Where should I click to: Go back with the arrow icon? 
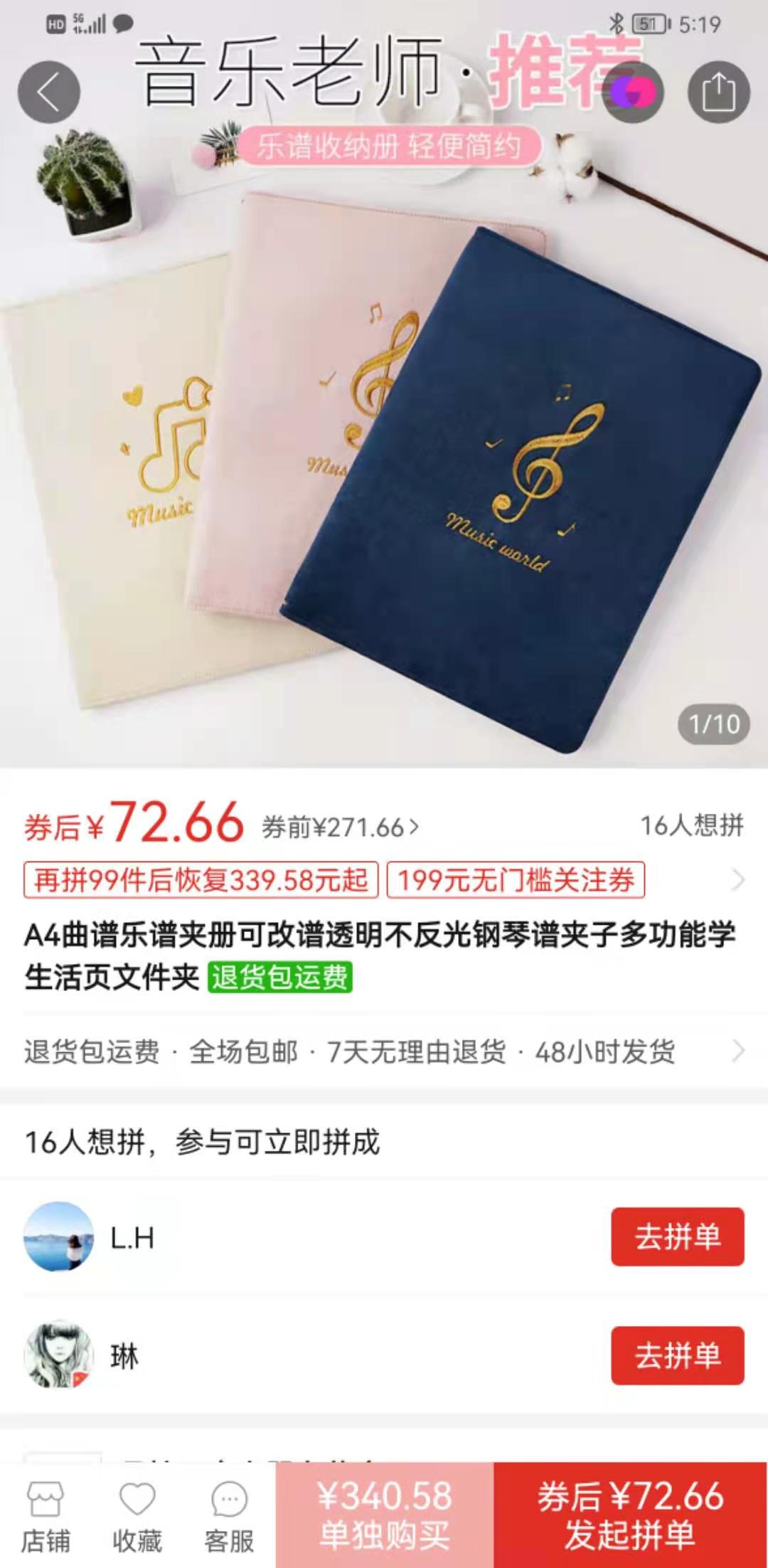48,92
